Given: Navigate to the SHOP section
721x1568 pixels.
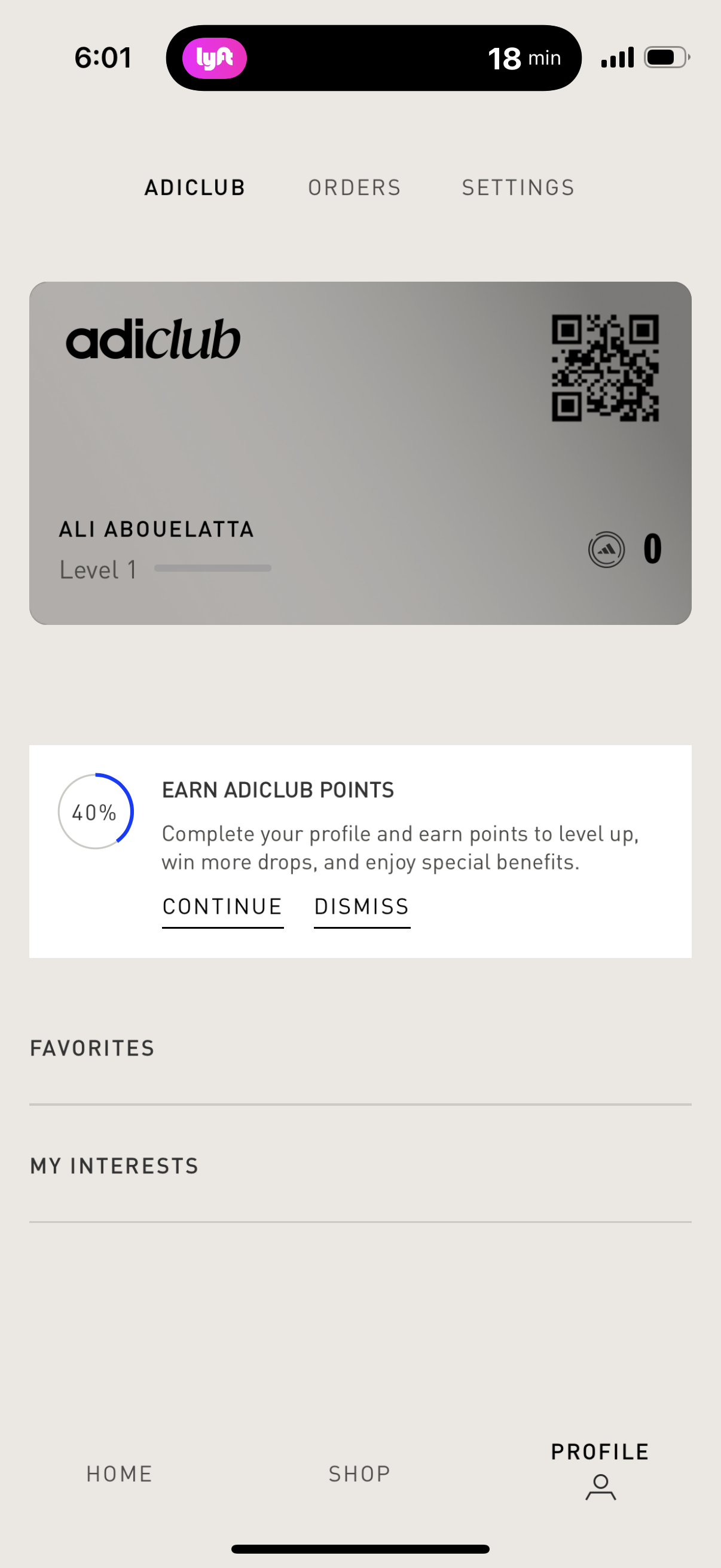Looking at the screenshot, I should (x=359, y=1473).
